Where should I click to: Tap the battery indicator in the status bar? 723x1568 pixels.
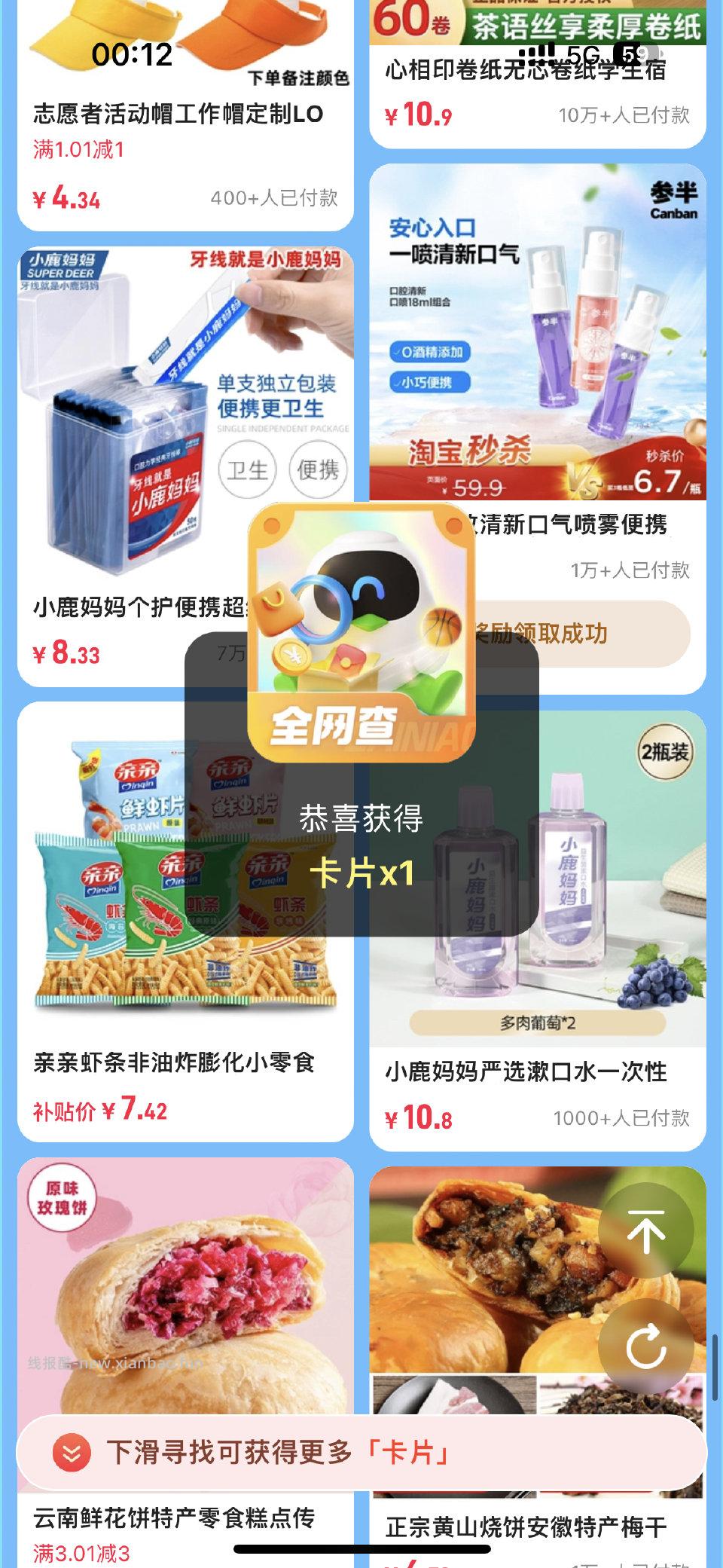coord(636,53)
